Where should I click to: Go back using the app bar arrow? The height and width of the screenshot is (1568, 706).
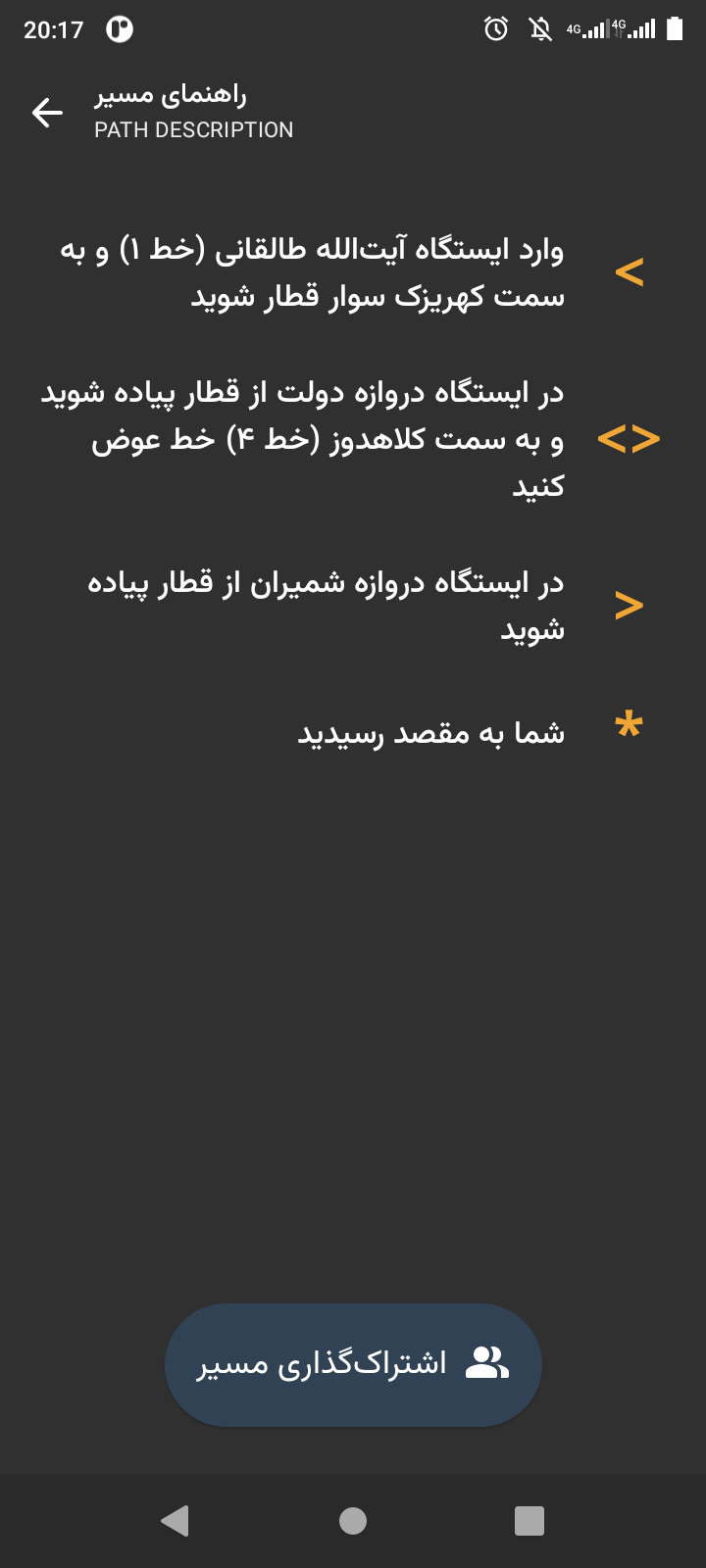tap(47, 113)
